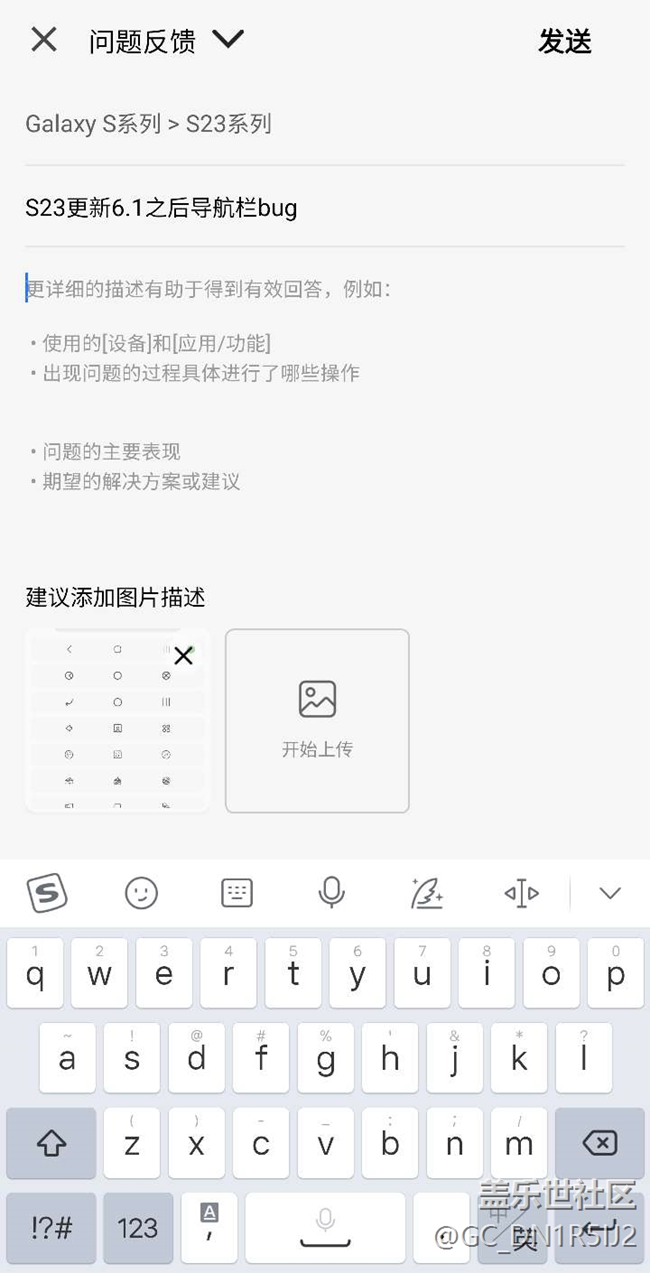Open the handwriting AI tool on keyboard
The height and width of the screenshot is (1273, 650).
[x=427, y=892]
